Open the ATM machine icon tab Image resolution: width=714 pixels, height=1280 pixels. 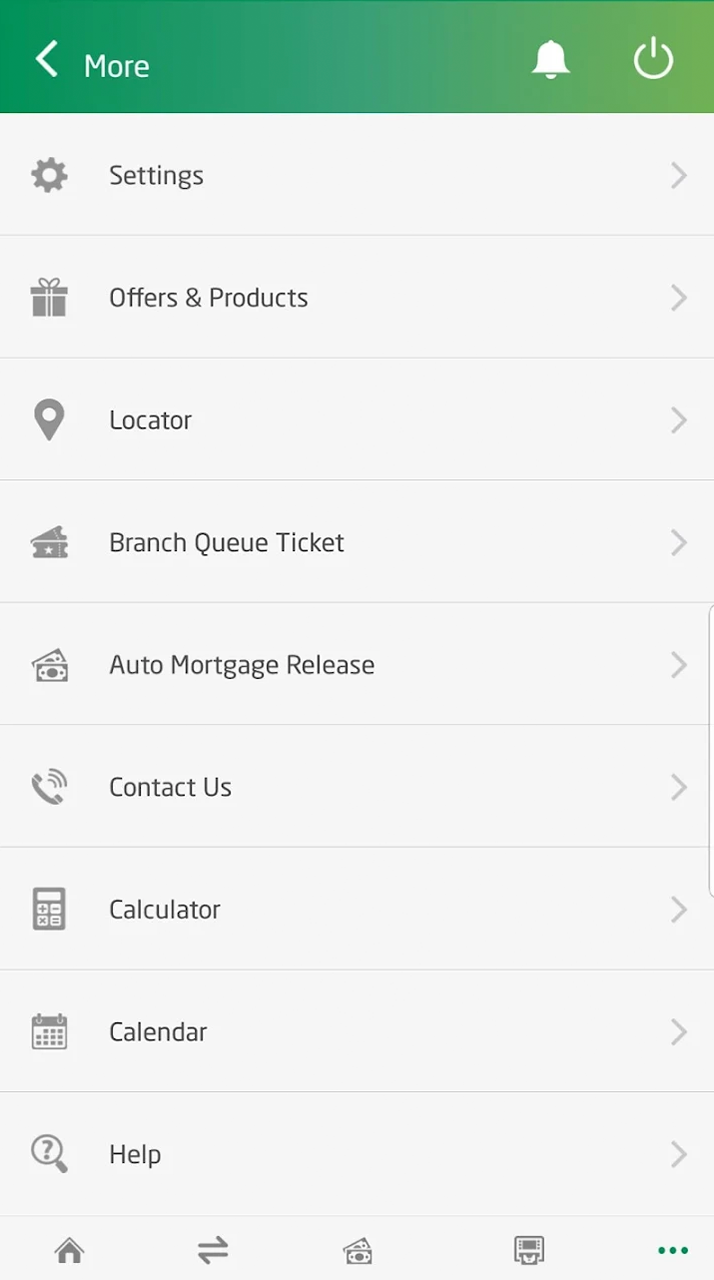pos(528,1250)
